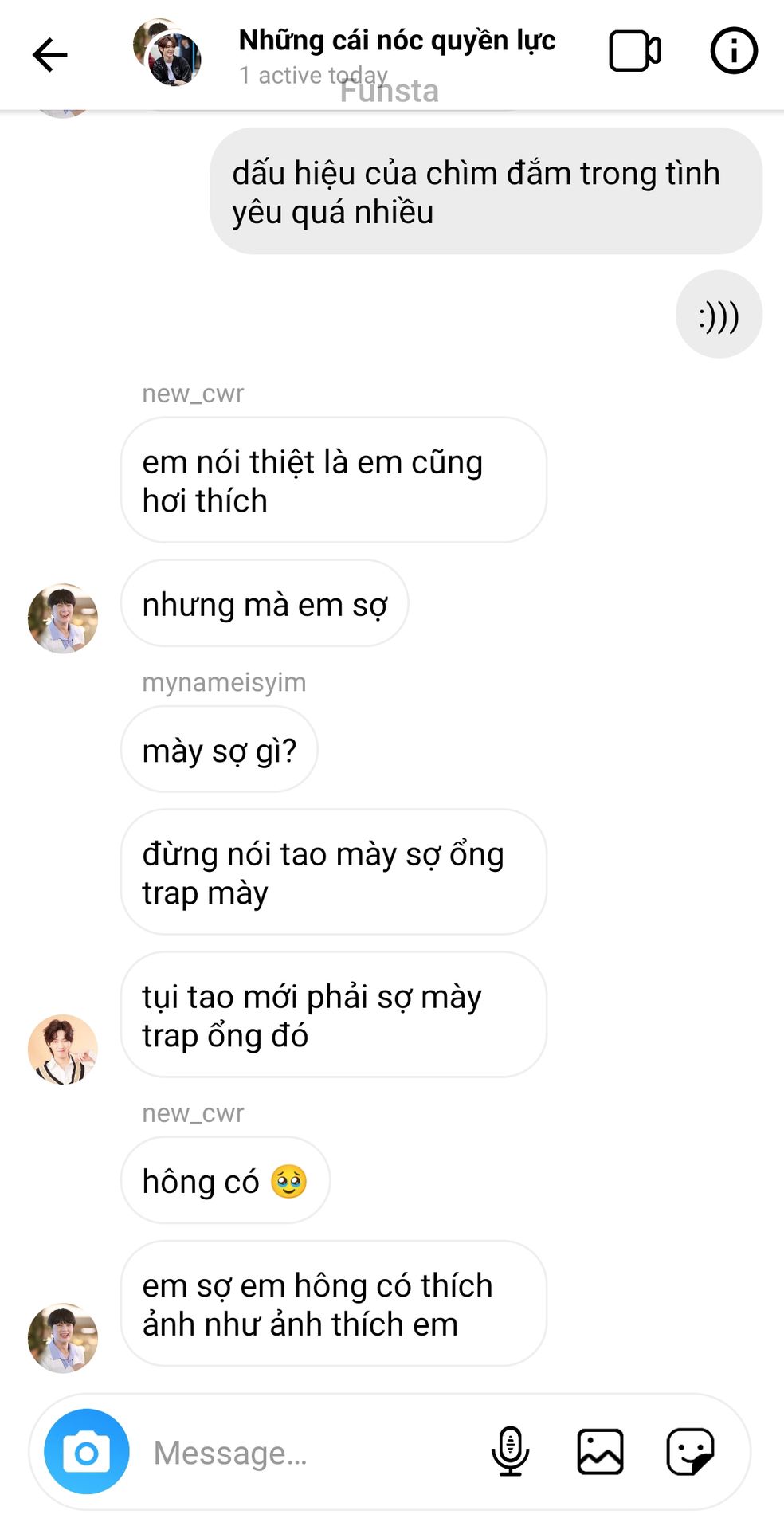
Task: View avatar beside "em sợ em hông có thích"
Action: (63, 1338)
